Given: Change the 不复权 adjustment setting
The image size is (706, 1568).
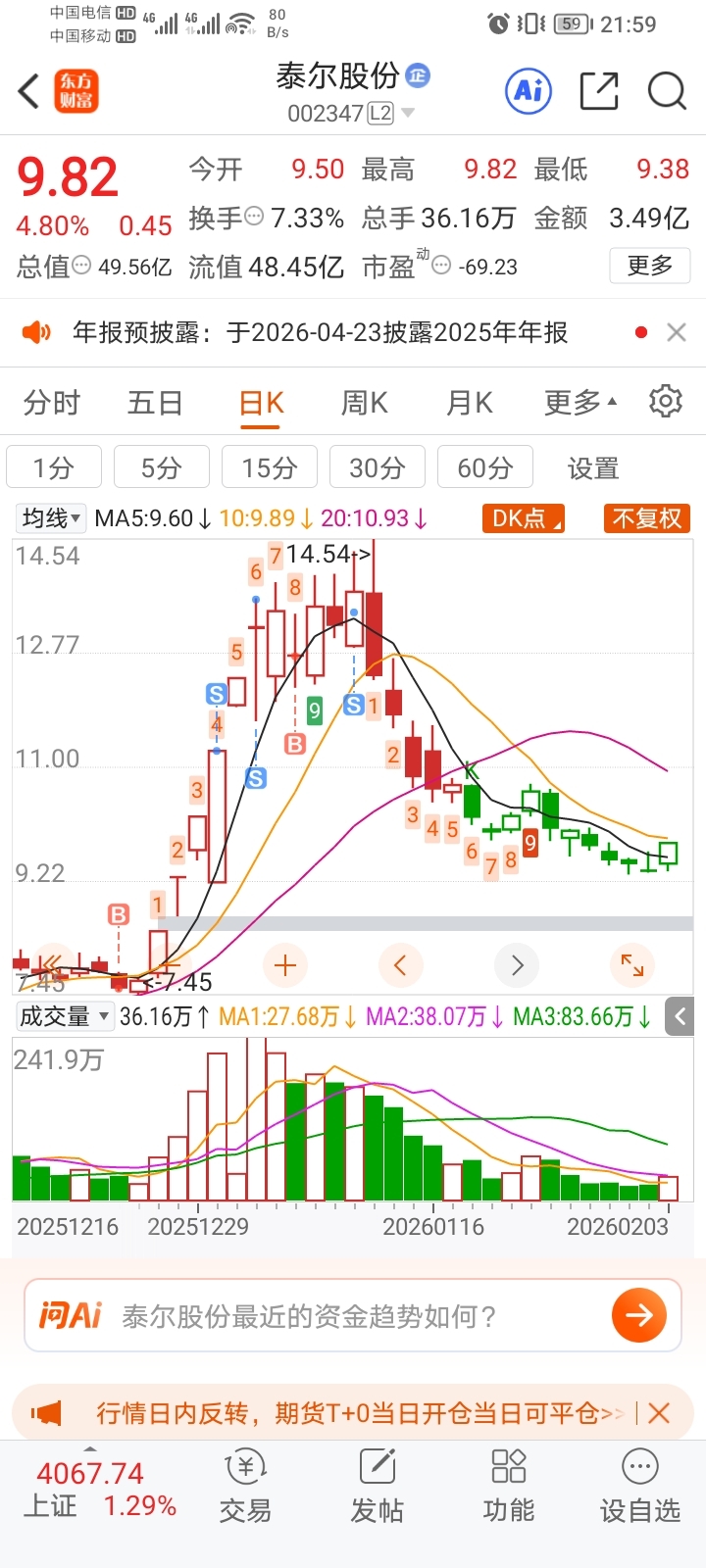Looking at the screenshot, I should pyautogui.click(x=647, y=518).
